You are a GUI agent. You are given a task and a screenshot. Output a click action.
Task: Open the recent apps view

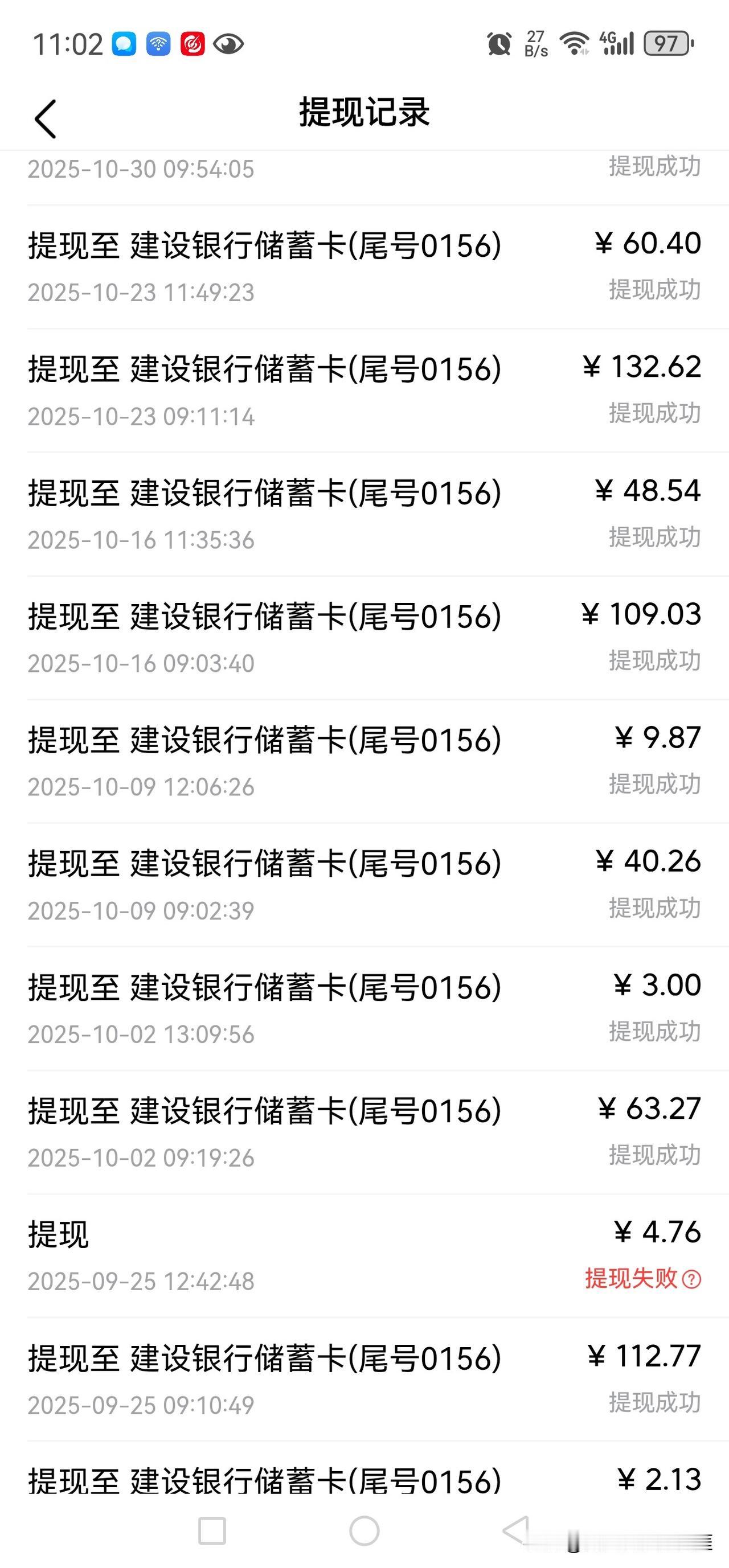[x=212, y=1531]
